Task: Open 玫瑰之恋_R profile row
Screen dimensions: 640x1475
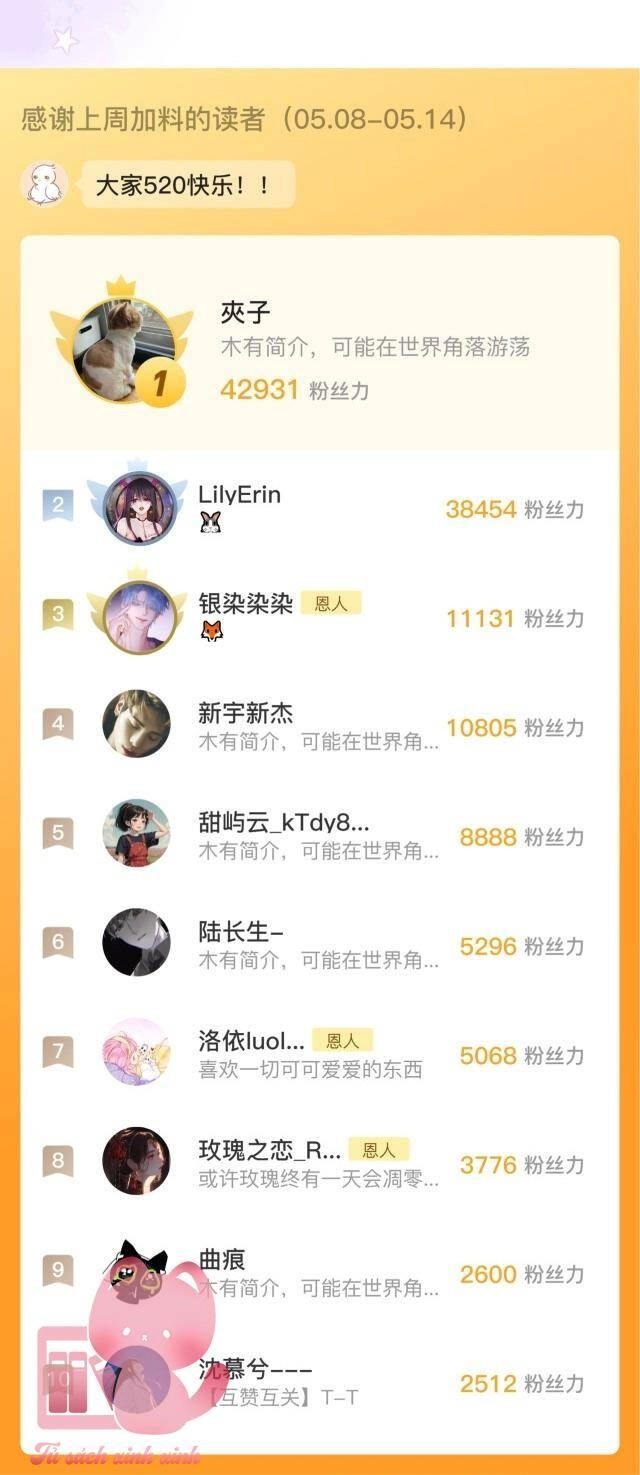Action: pos(270,1150)
